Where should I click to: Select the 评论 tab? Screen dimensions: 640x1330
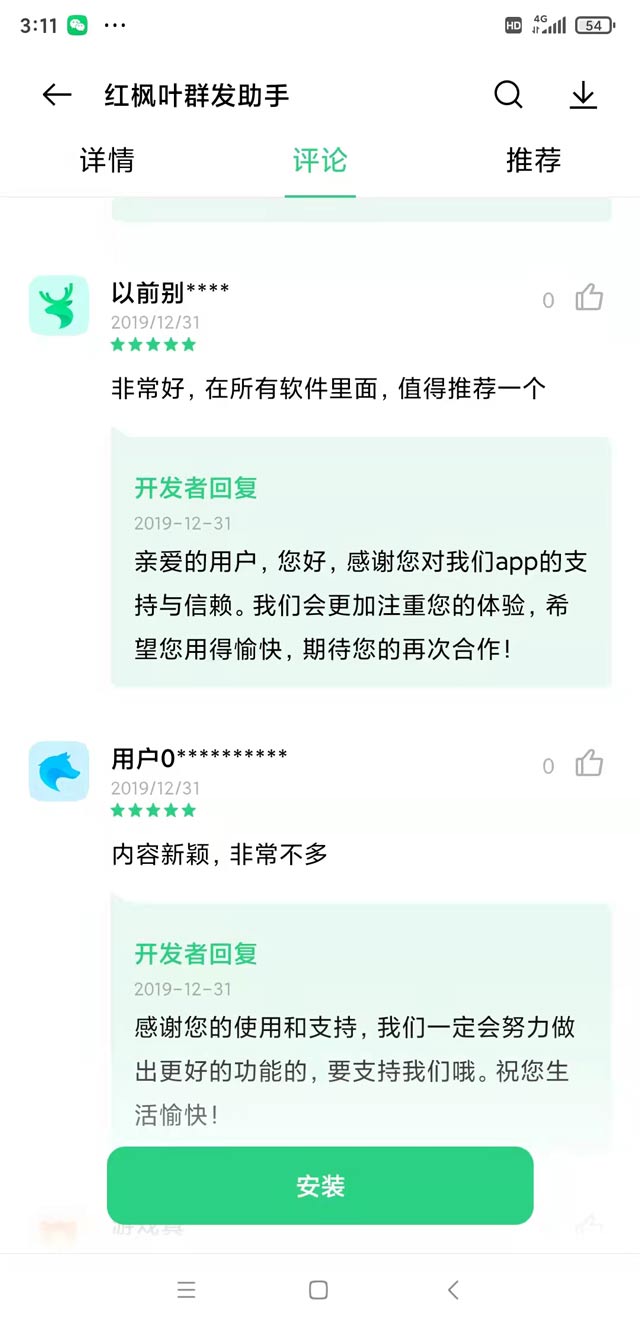point(320,160)
